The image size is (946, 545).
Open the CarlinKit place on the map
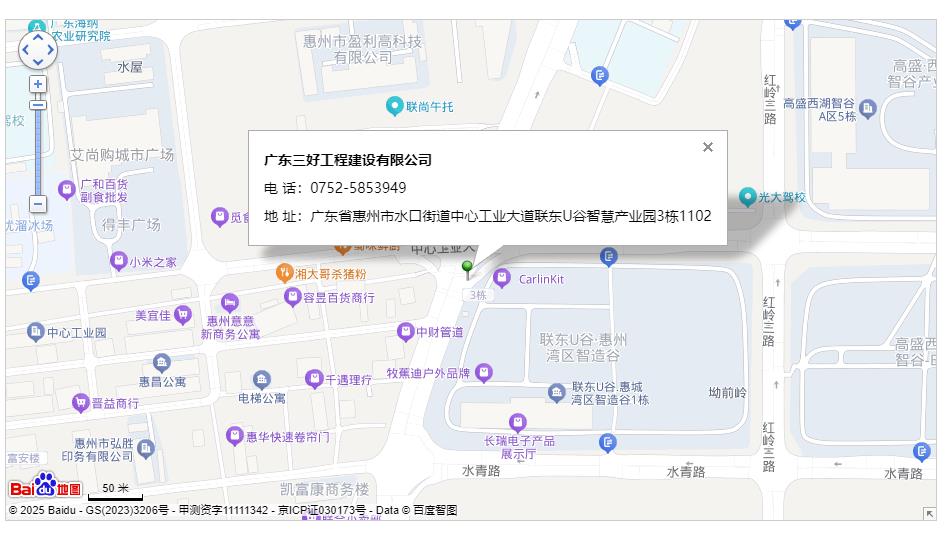[x=502, y=279]
